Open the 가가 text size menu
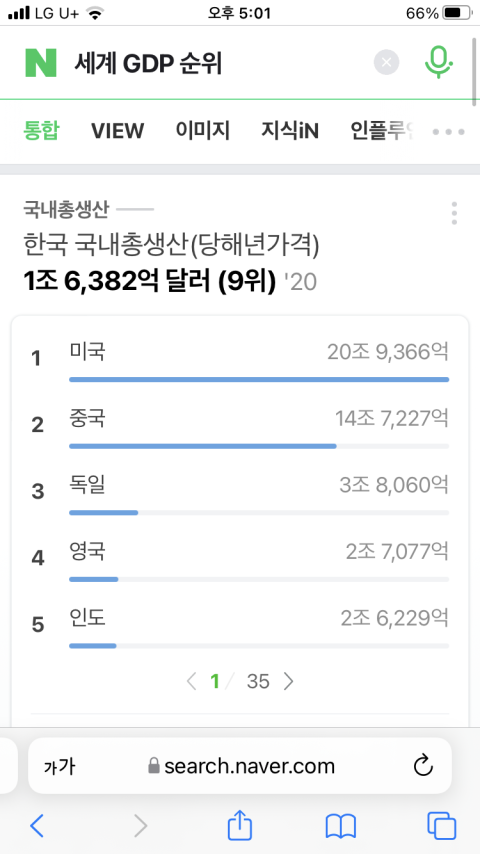The height and width of the screenshot is (854, 480). click(x=59, y=767)
